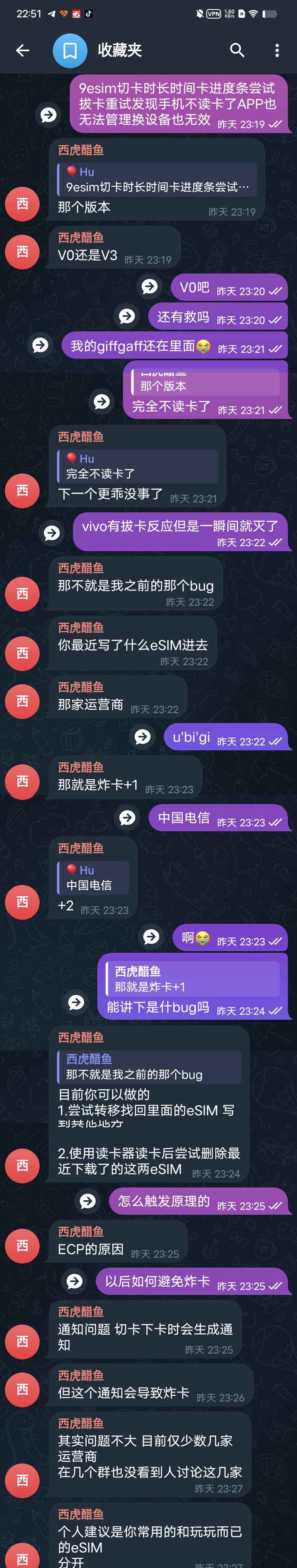This screenshot has width=297, height=1568.
Task: Open the source of the 中国电信 message
Action: pyautogui.click(x=127, y=818)
